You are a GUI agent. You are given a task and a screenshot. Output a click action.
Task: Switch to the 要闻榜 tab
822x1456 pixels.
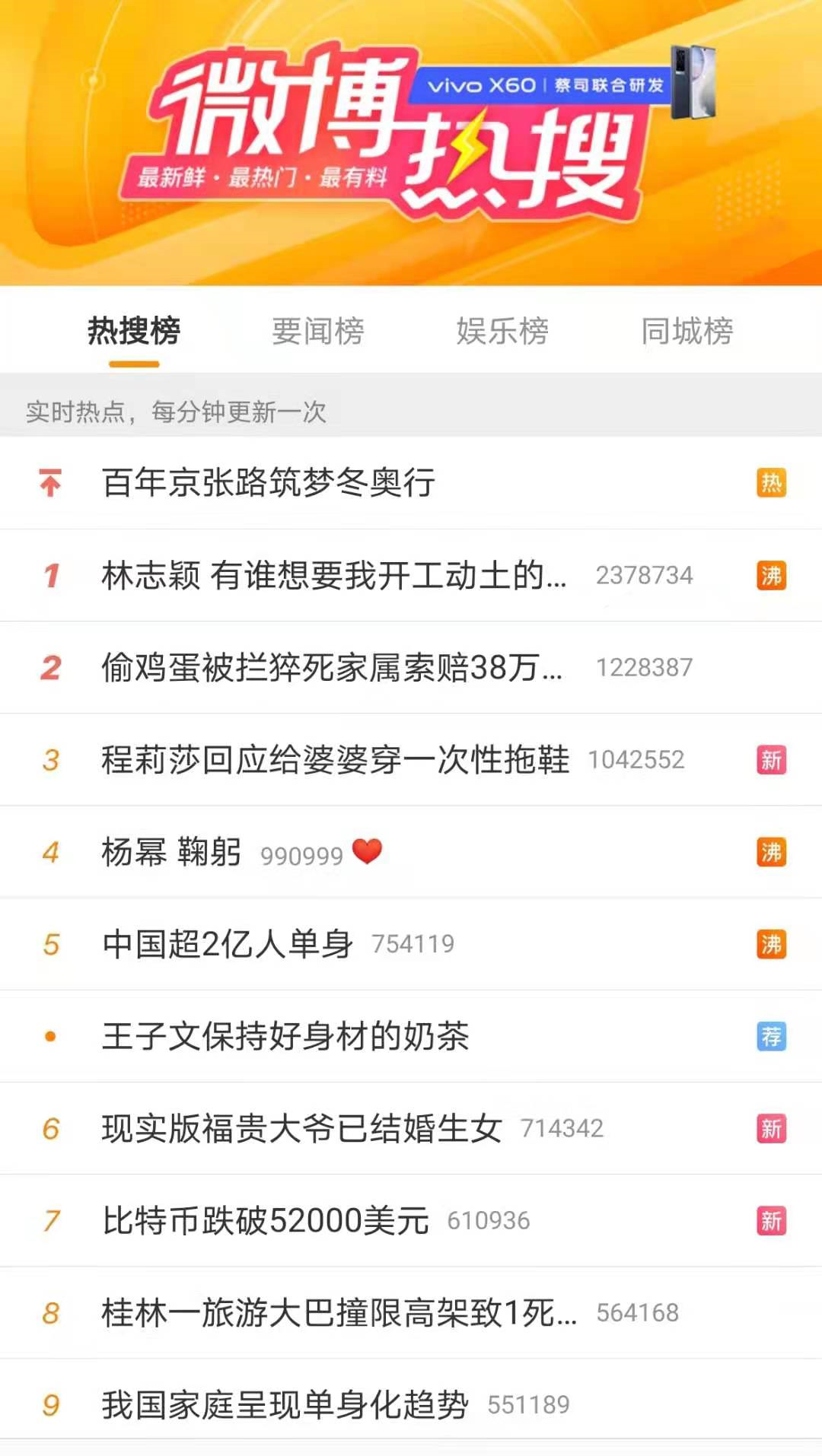[317, 332]
